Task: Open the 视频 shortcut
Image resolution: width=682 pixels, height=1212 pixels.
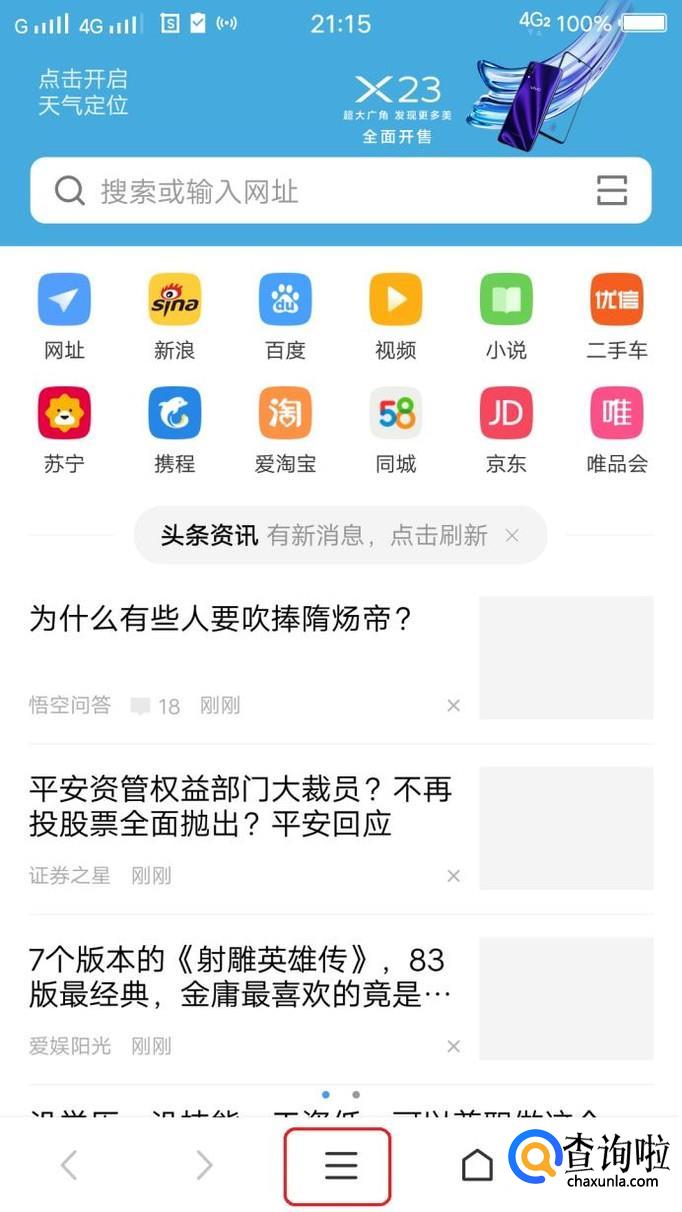Action: click(x=395, y=317)
